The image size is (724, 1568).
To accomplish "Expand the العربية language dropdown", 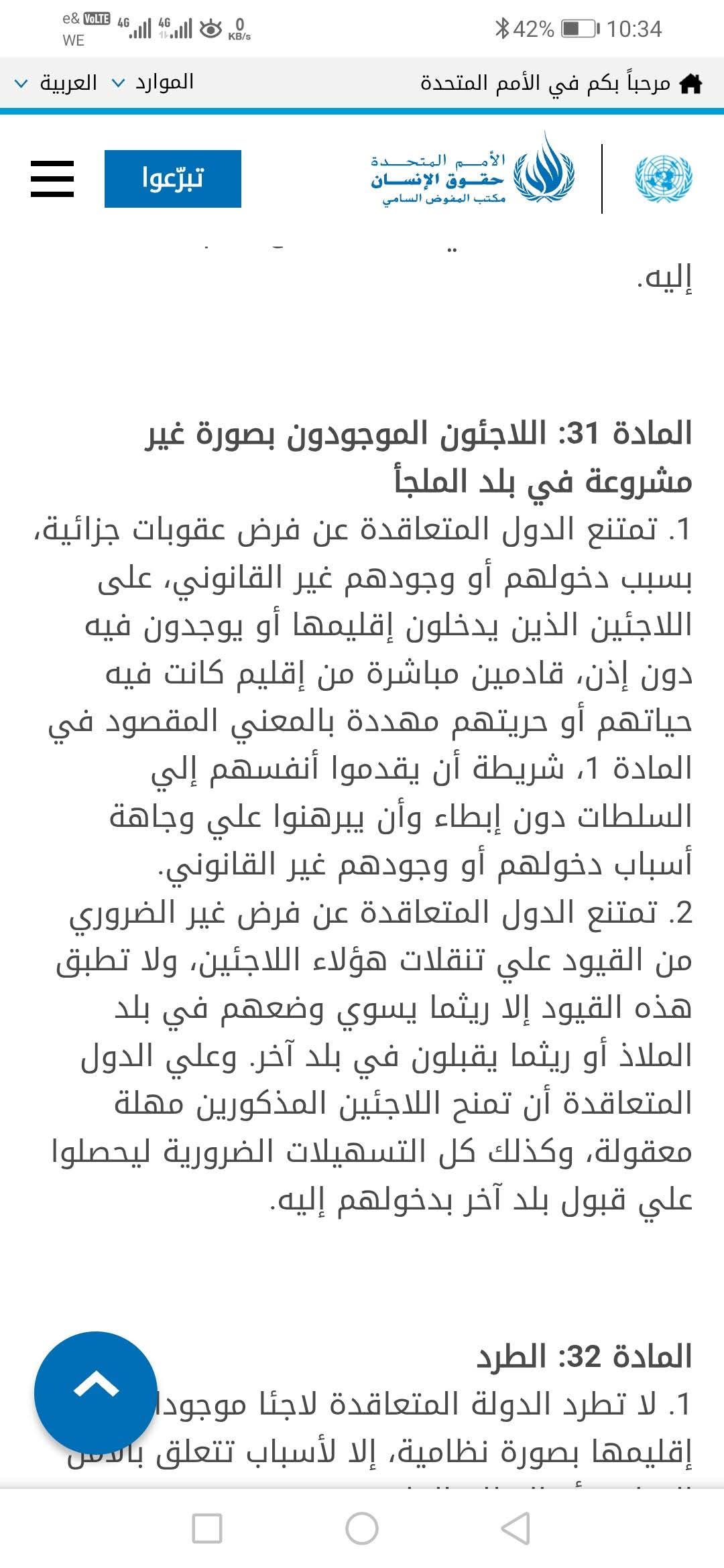I will click(56, 83).
